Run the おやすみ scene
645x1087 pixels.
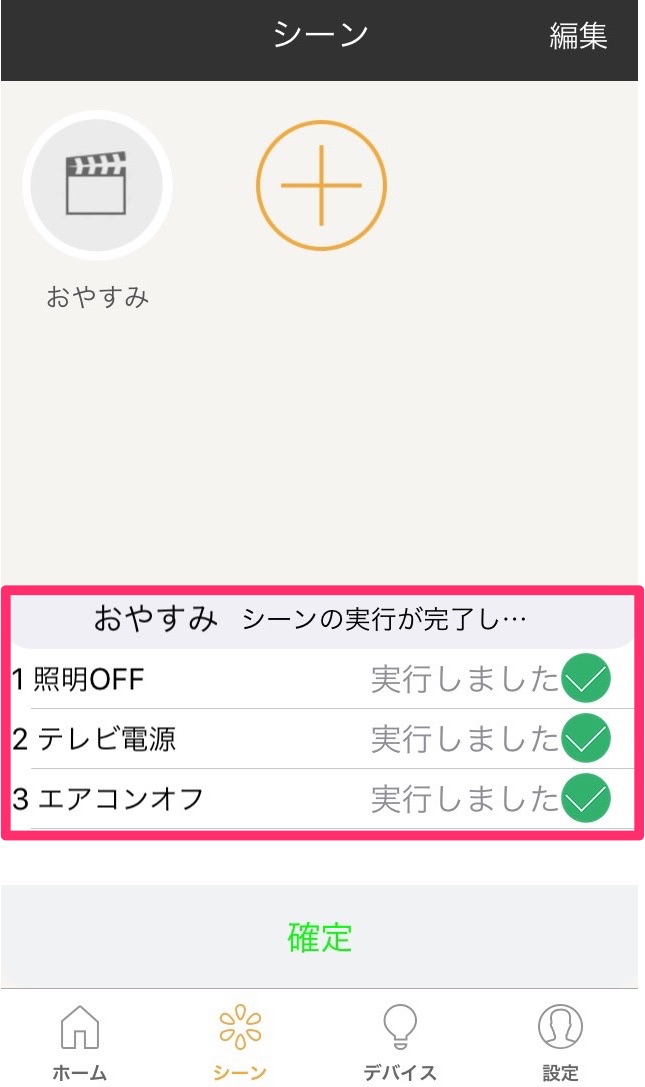[x=97, y=187]
